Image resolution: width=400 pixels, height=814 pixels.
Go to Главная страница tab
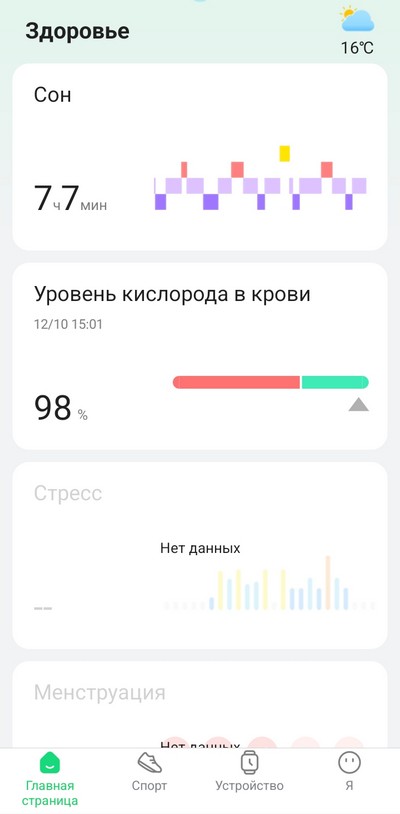(x=50, y=780)
